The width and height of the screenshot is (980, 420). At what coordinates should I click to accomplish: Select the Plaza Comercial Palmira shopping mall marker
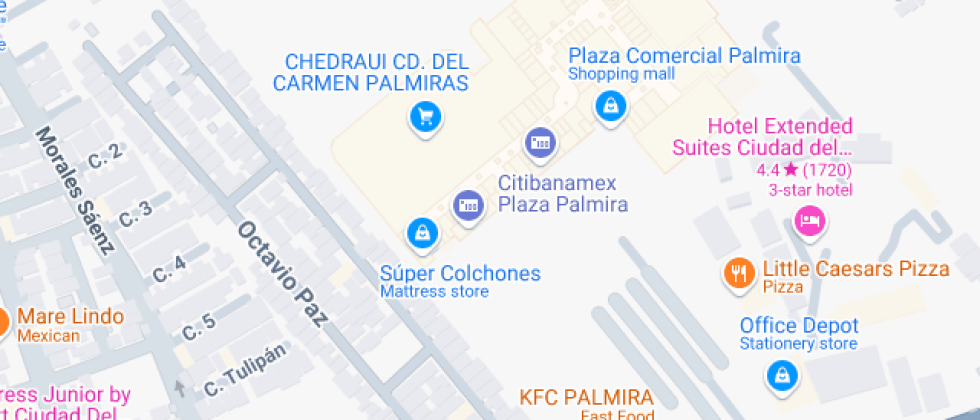(609, 104)
